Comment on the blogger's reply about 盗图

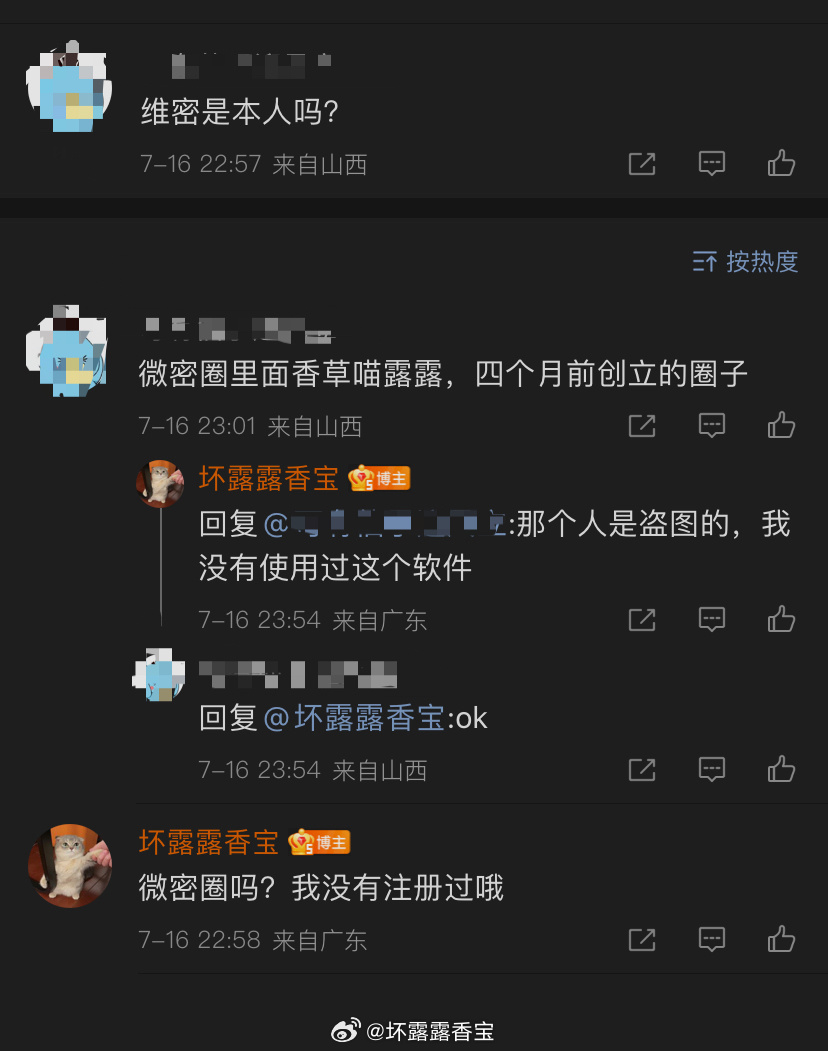tap(711, 619)
